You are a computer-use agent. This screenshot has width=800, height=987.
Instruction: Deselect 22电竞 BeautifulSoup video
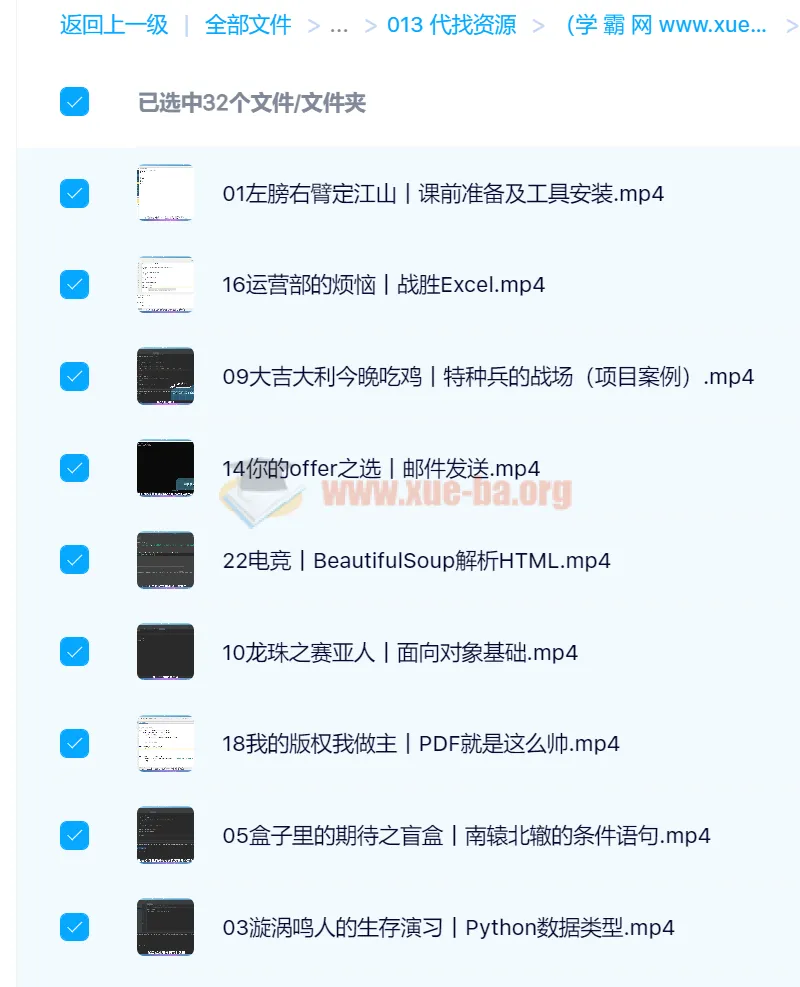click(74, 560)
